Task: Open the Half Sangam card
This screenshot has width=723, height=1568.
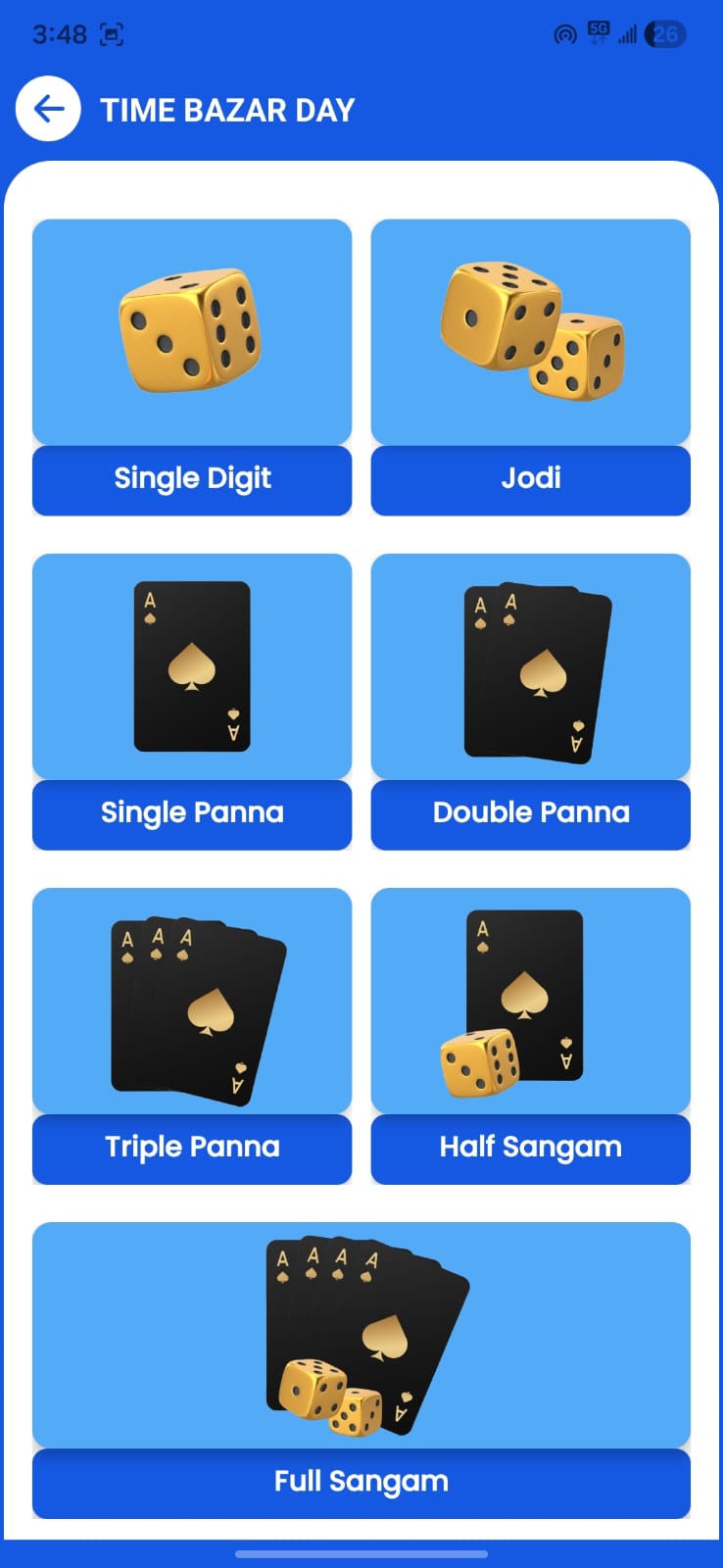Action: (530, 1035)
